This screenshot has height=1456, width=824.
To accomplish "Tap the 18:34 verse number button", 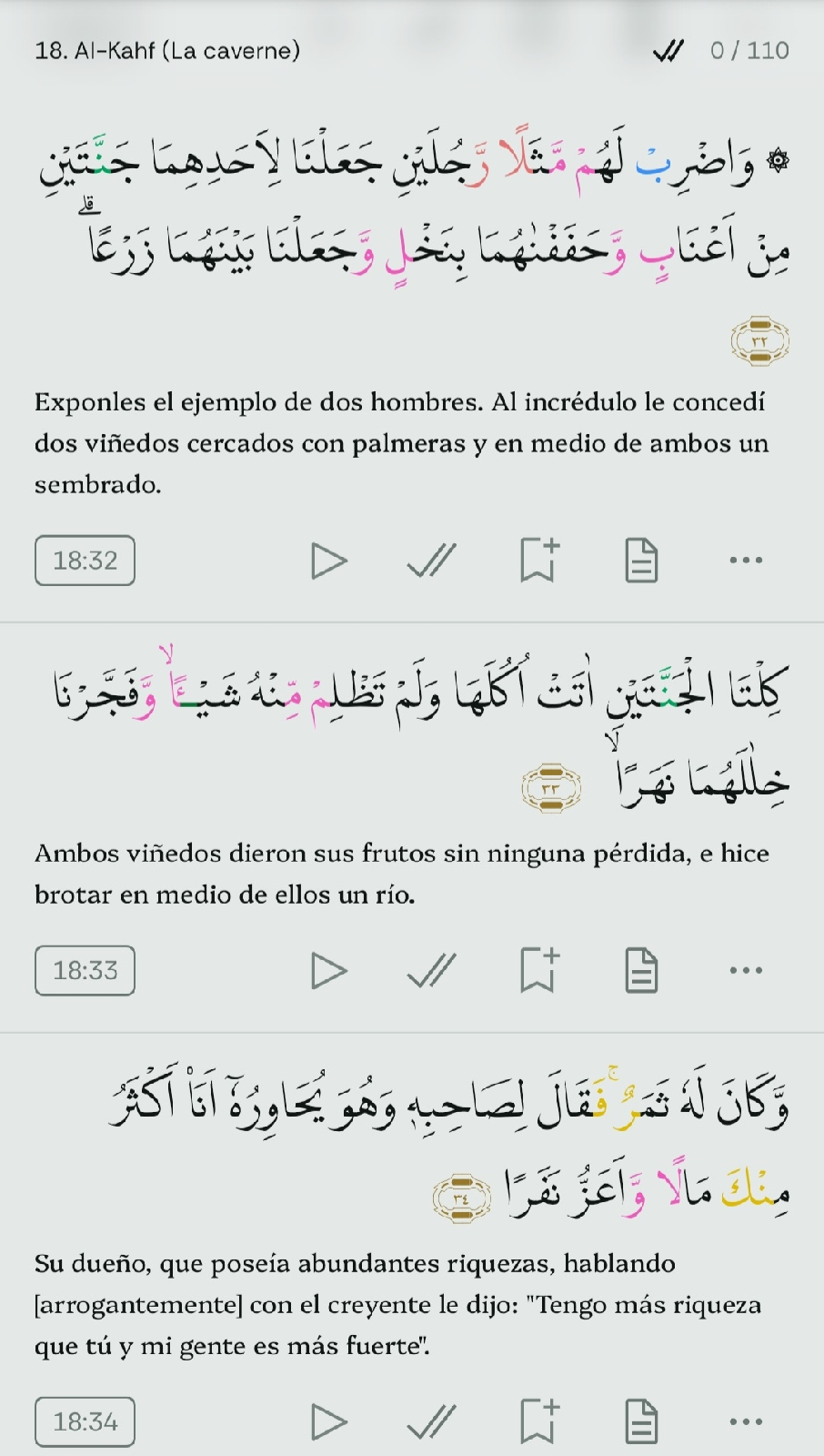I will coord(85,1421).
